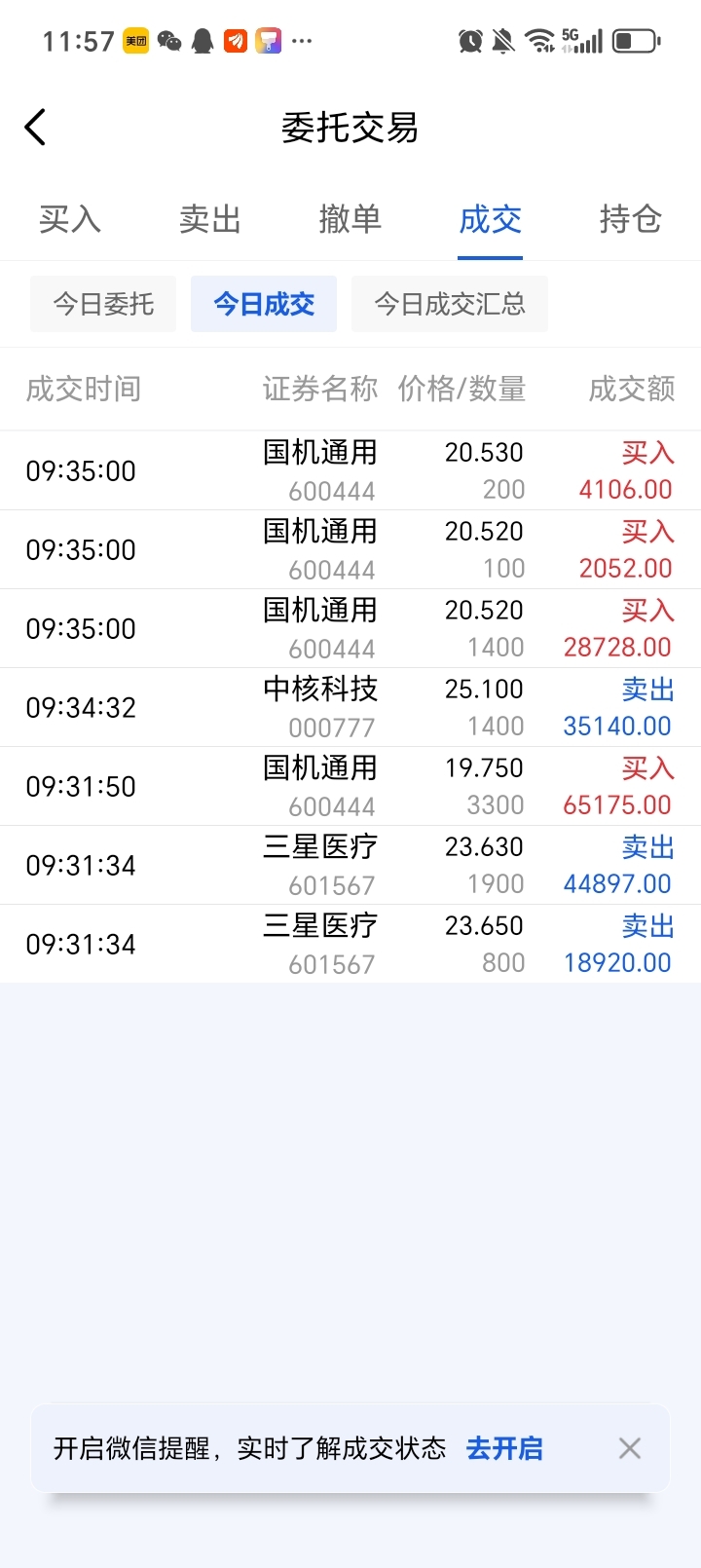The image size is (701, 1568).
Task: Open 三星医疗 sell record of 1900 shares
Action: click(350, 865)
